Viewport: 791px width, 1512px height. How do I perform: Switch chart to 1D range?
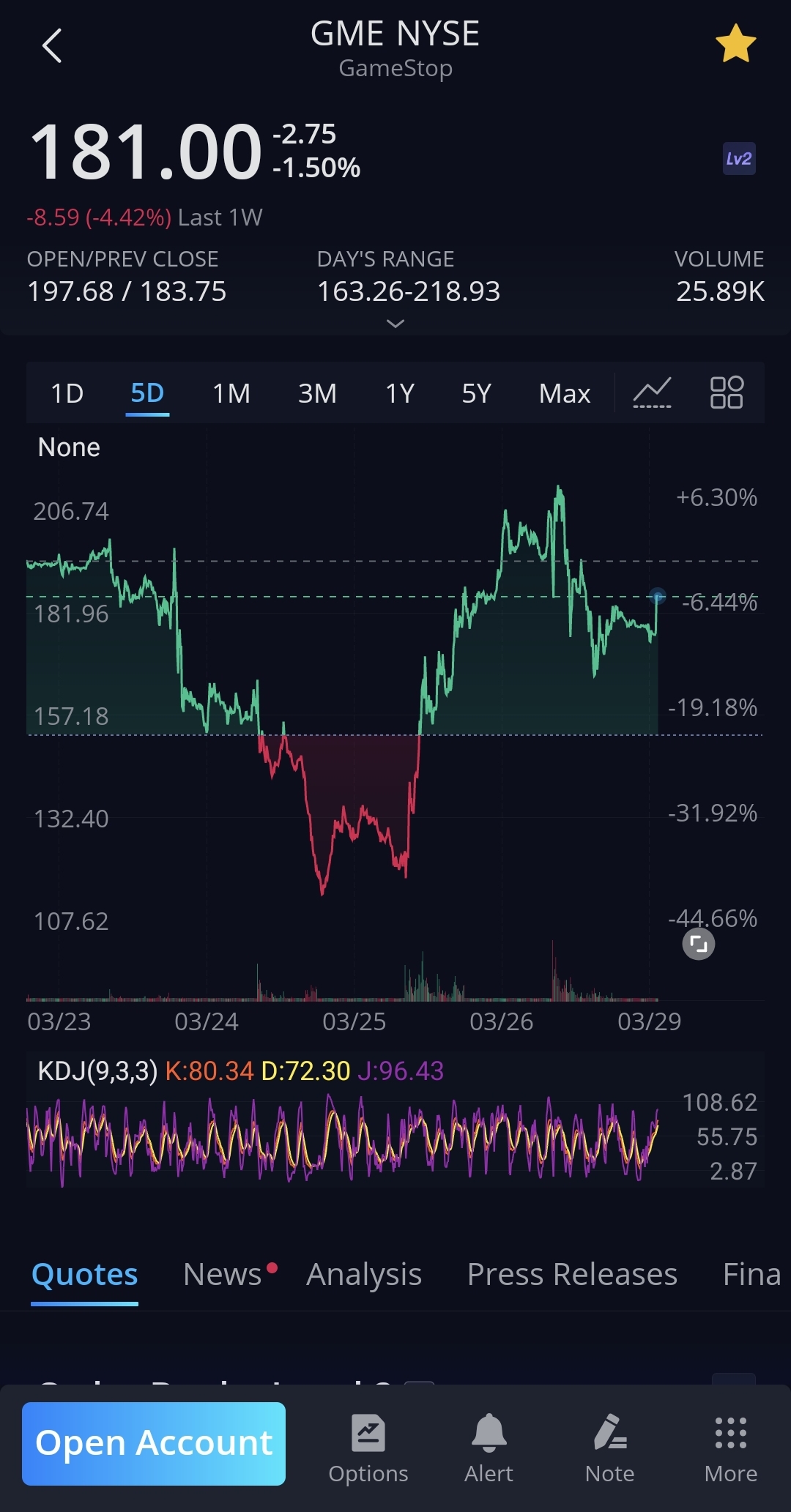pyautogui.click(x=67, y=394)
